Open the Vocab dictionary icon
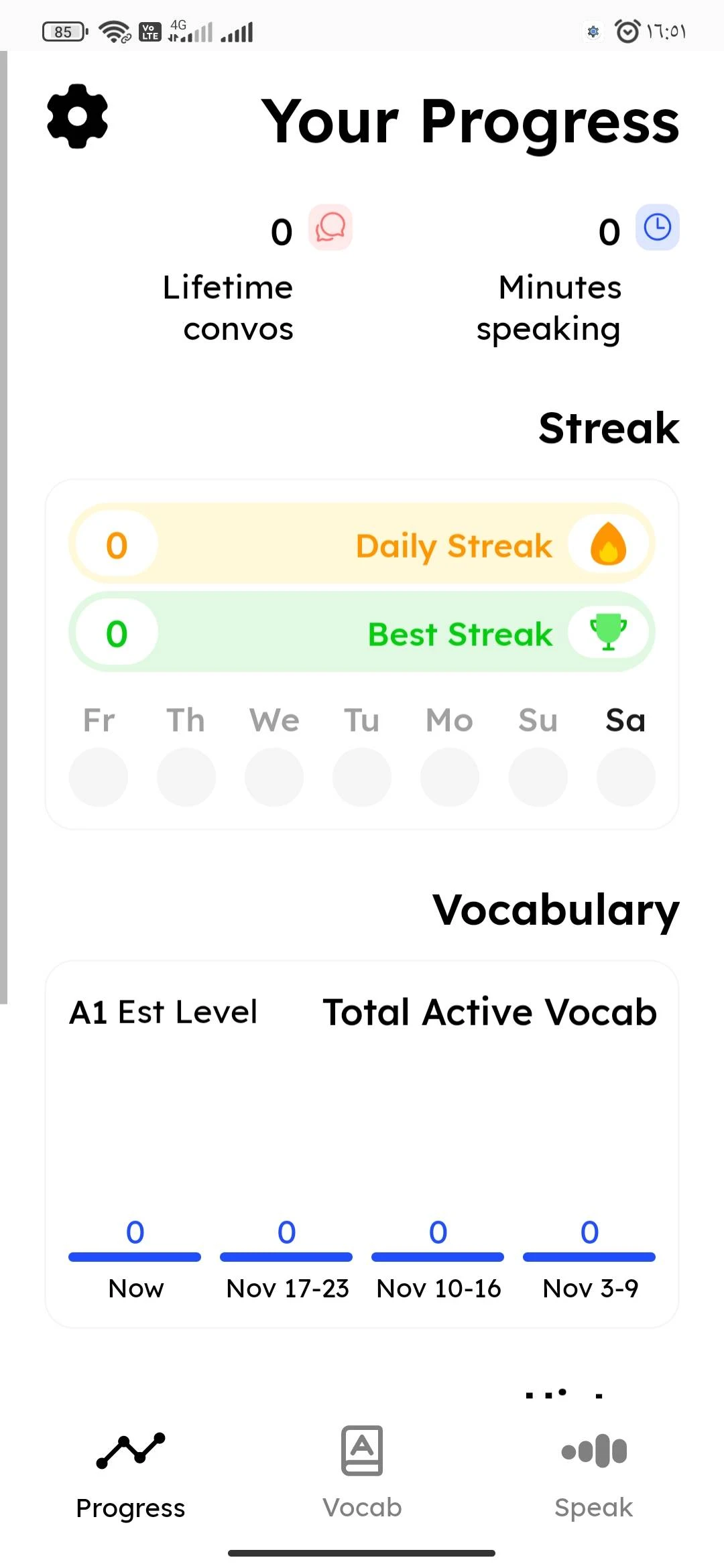 (362, 1452)
